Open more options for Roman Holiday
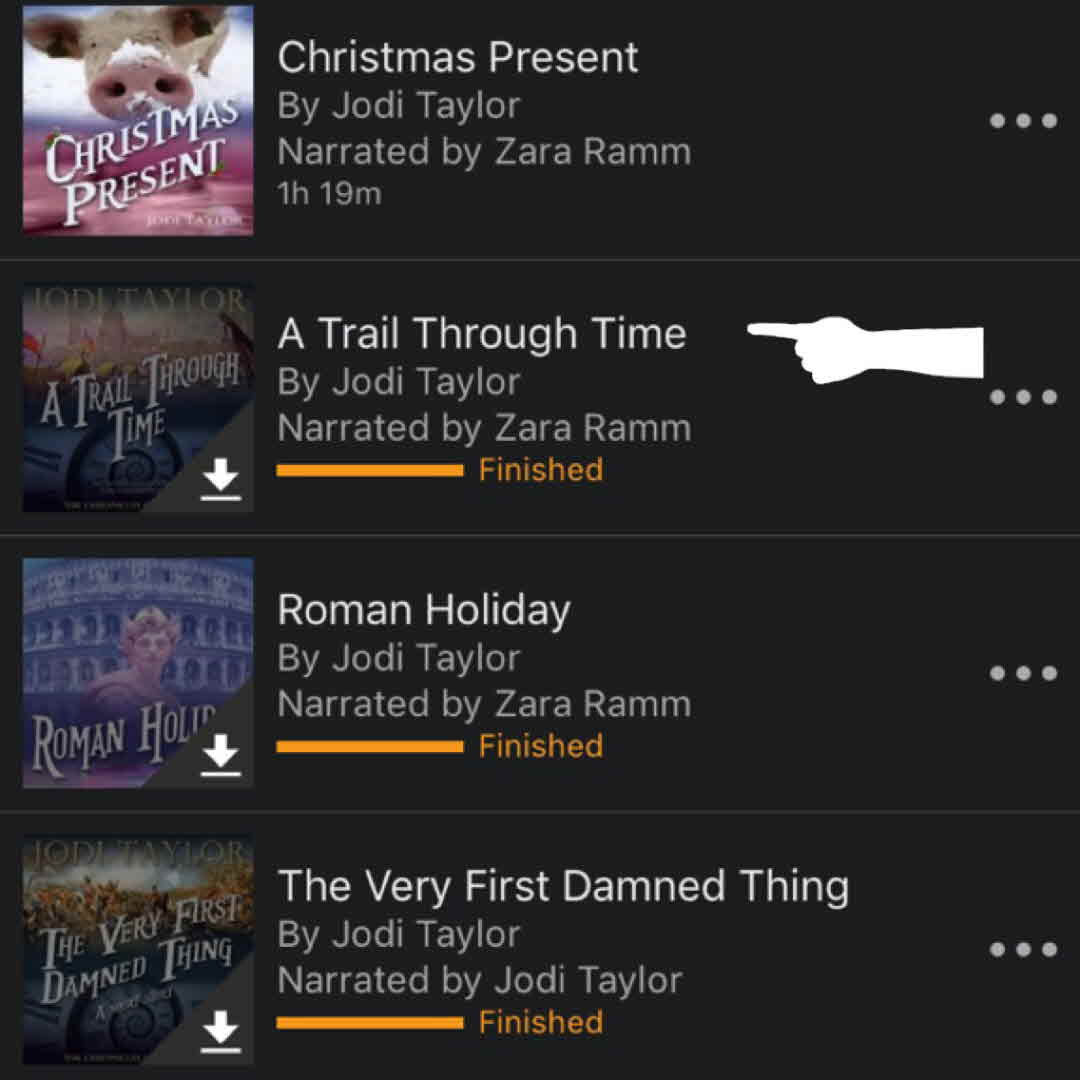The width and height of the screenshot is (1080, 1080). click(1023, 673)
